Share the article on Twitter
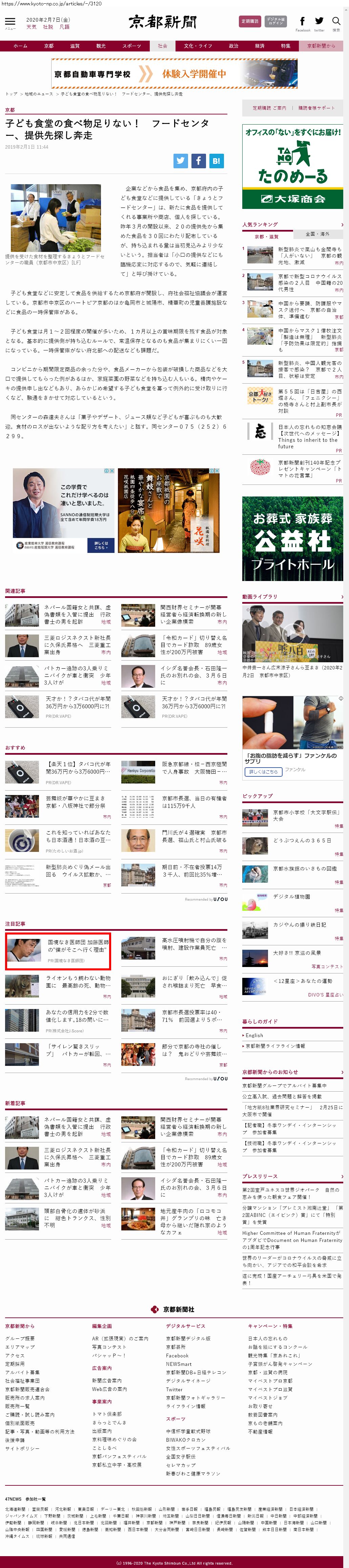Viewport: 349px width, 1568px height. click(181, 161)
